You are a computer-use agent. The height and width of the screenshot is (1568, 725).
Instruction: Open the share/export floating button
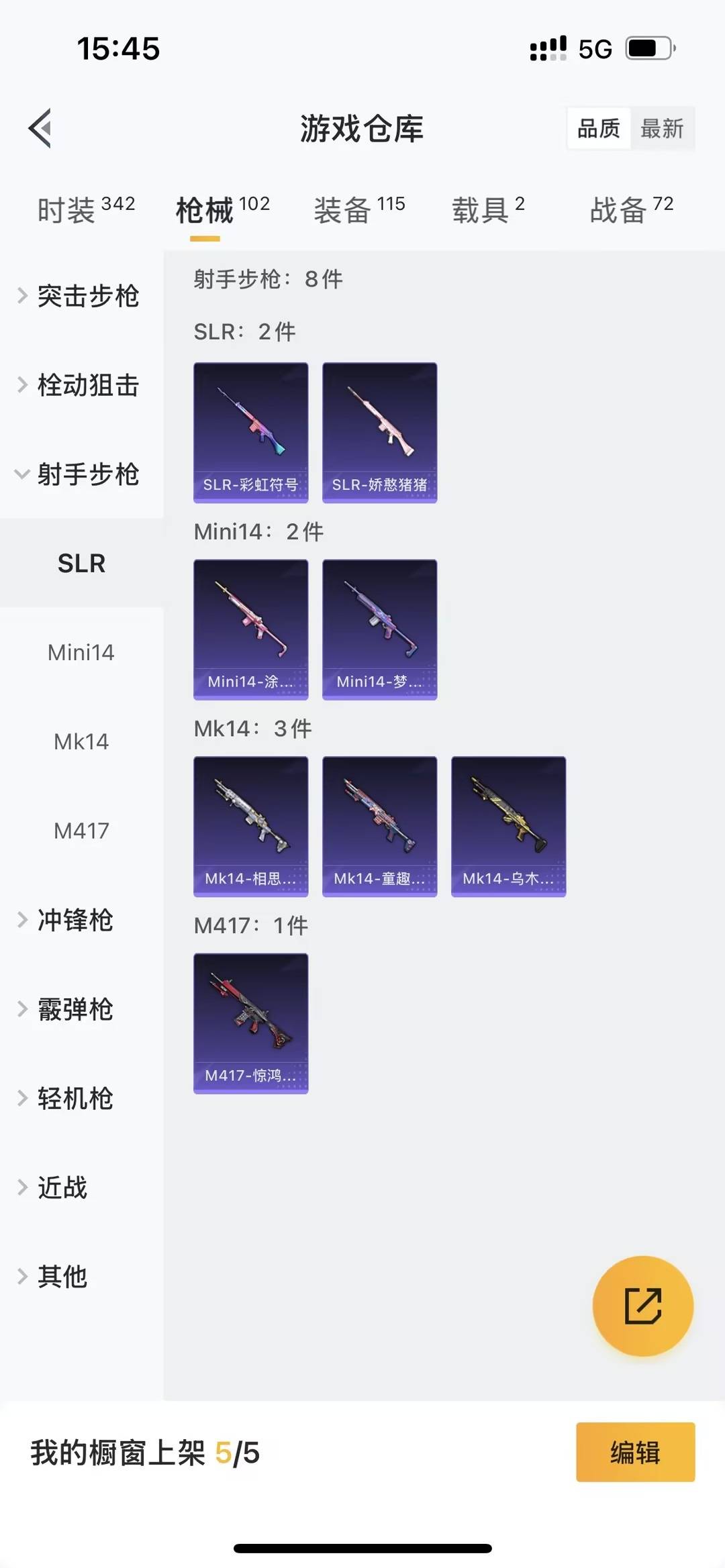coord(642,1305)
